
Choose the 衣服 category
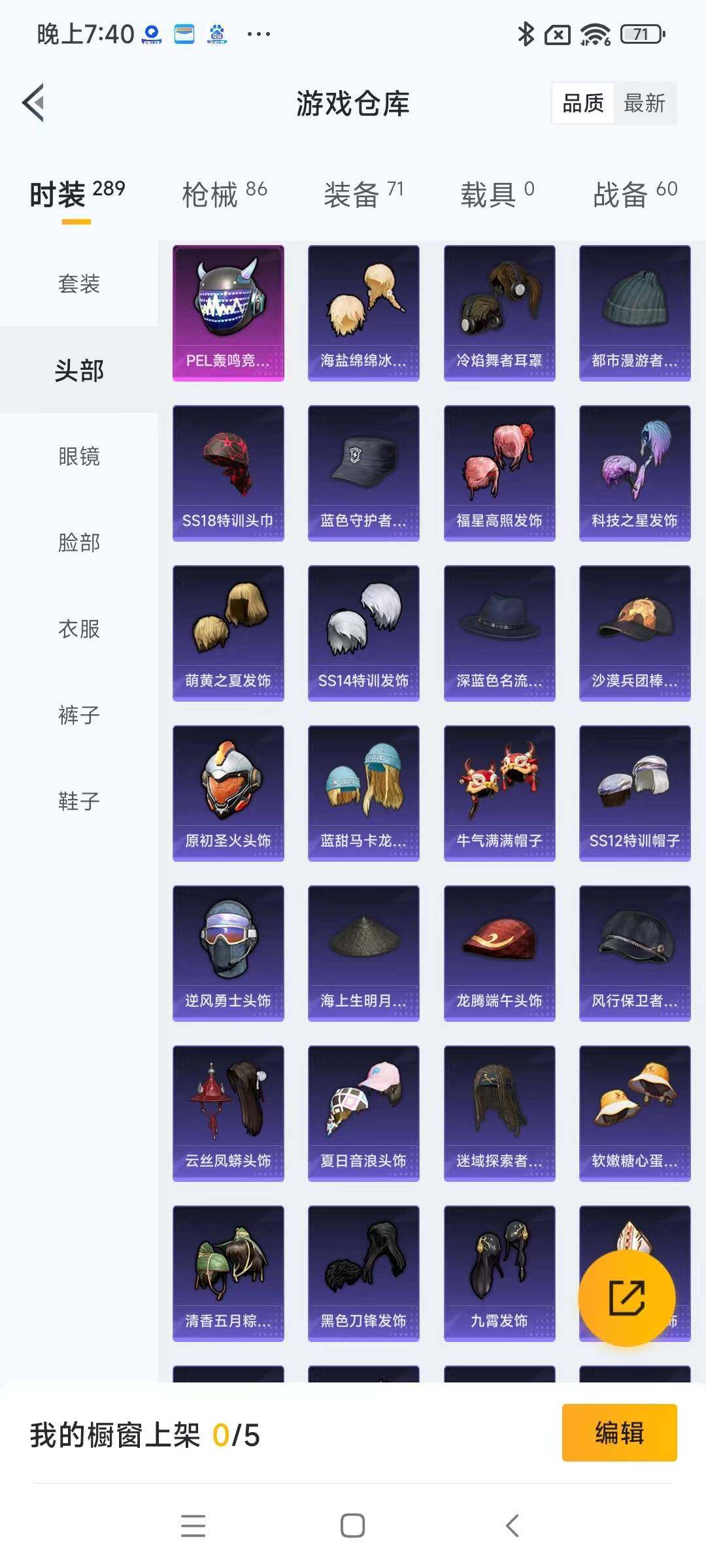(x=79, y=629)
